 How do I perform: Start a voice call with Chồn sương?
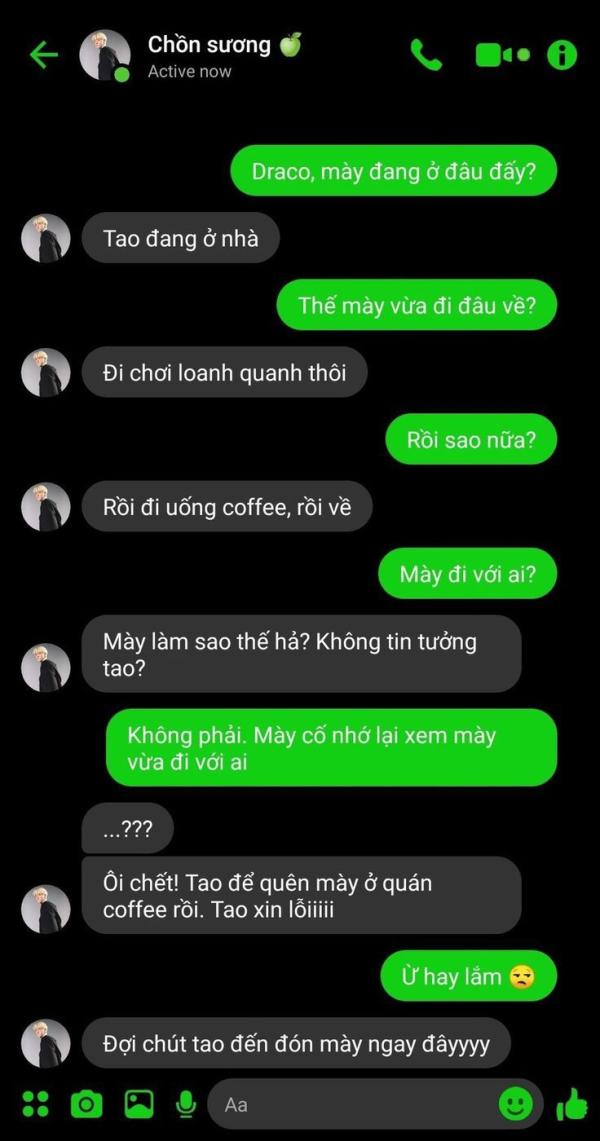click(426, 55)
